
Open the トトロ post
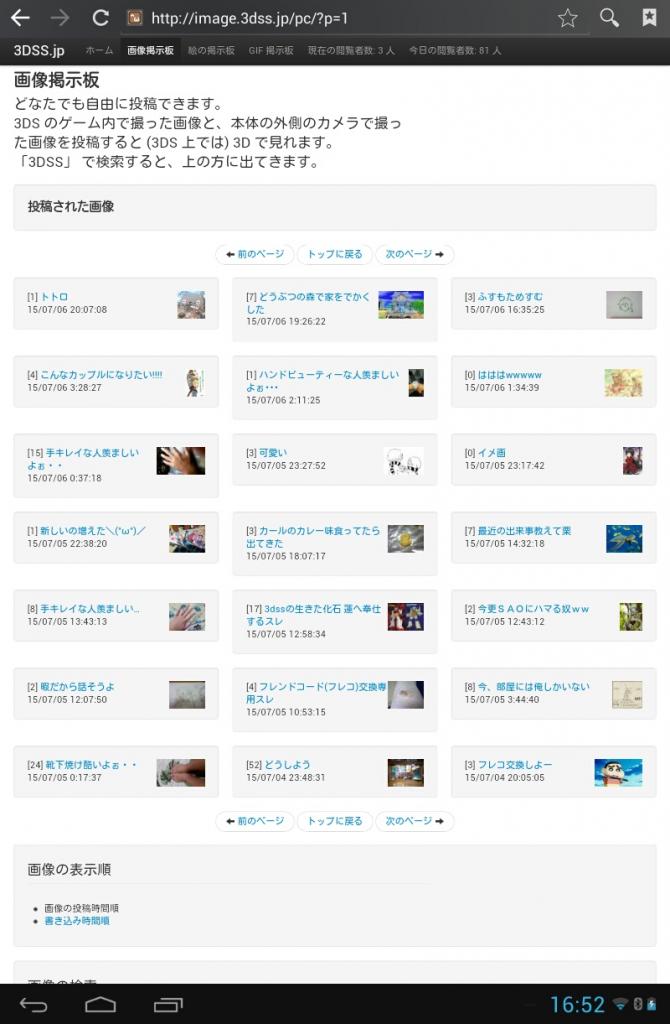(x=54, y=297)
